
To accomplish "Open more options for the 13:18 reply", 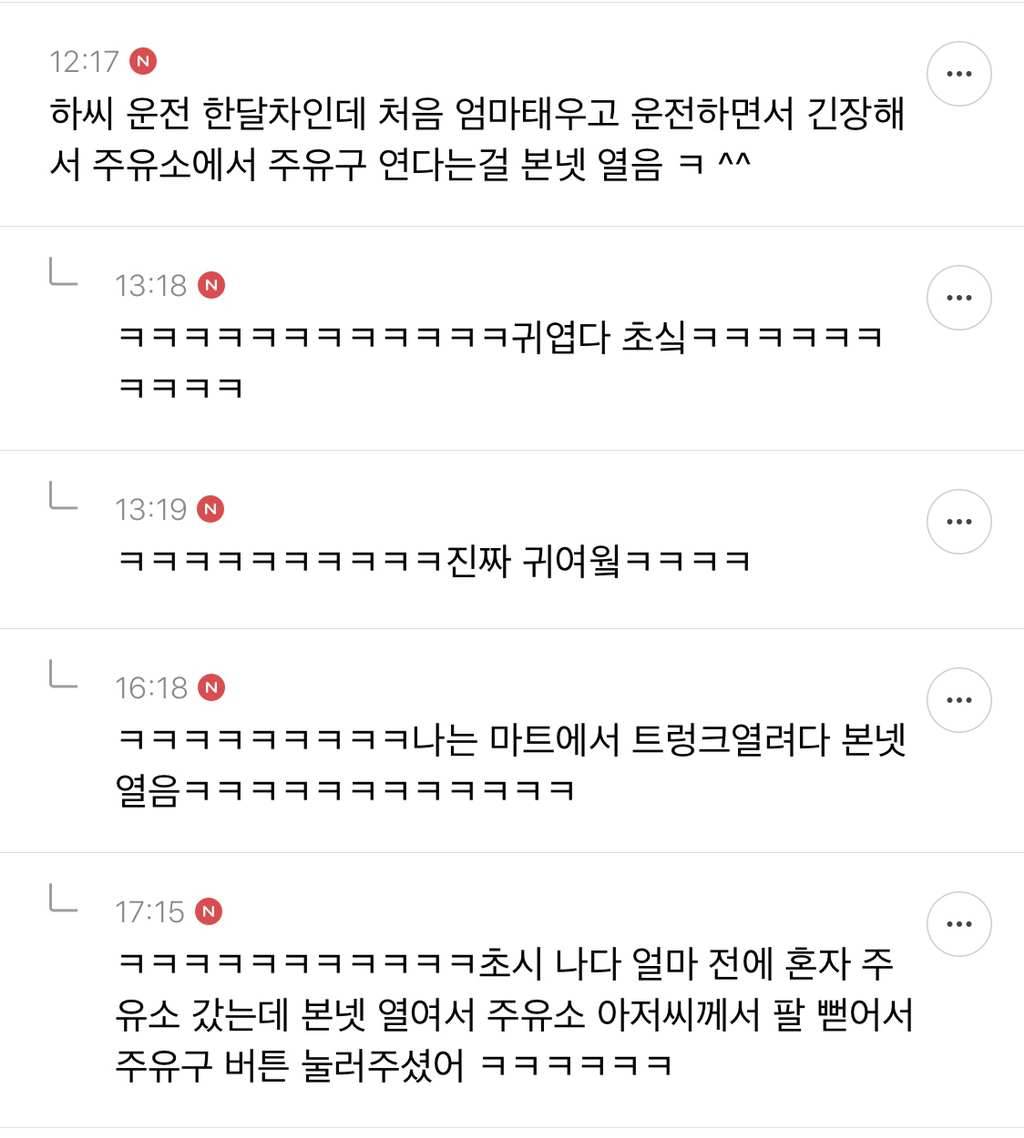I will (x=959, y=298).
